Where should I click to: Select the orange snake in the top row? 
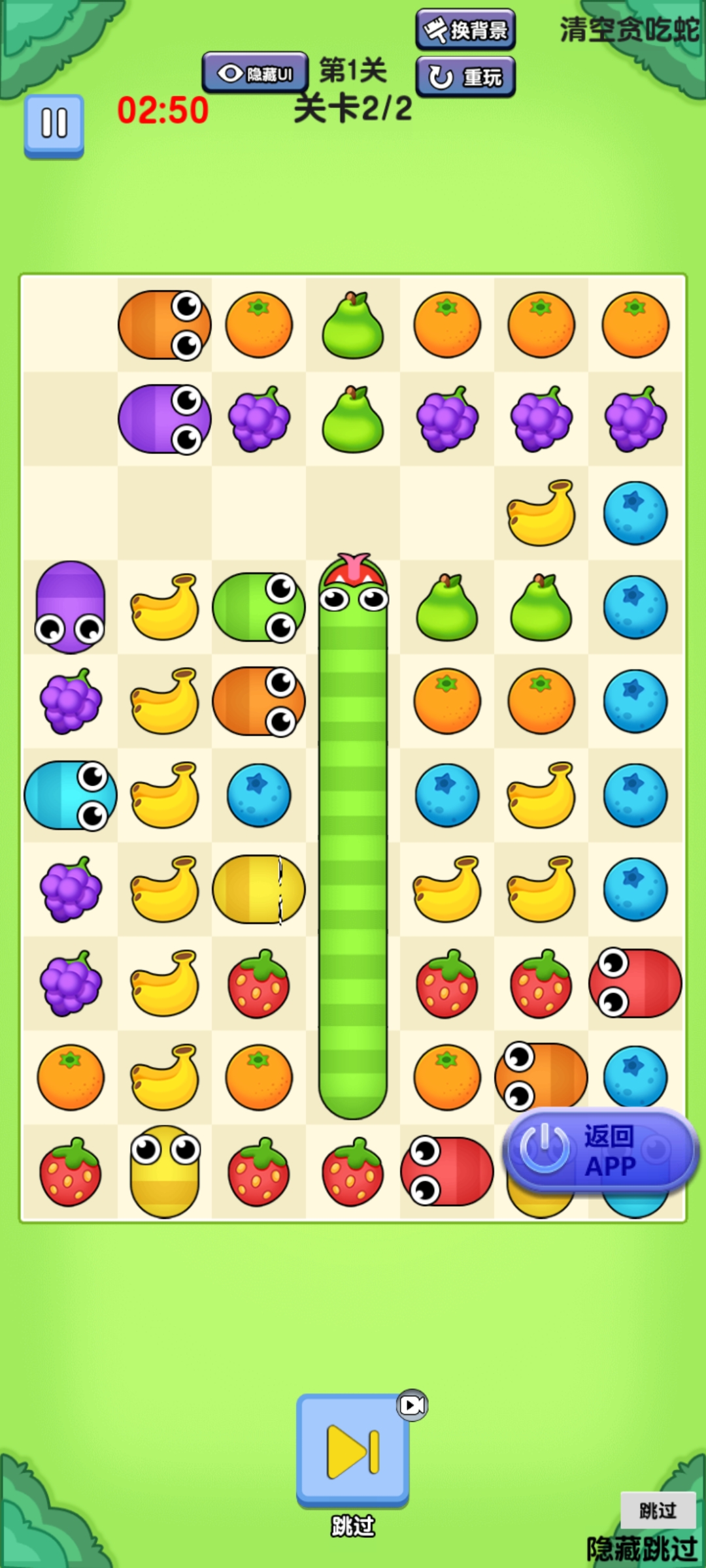165,325
